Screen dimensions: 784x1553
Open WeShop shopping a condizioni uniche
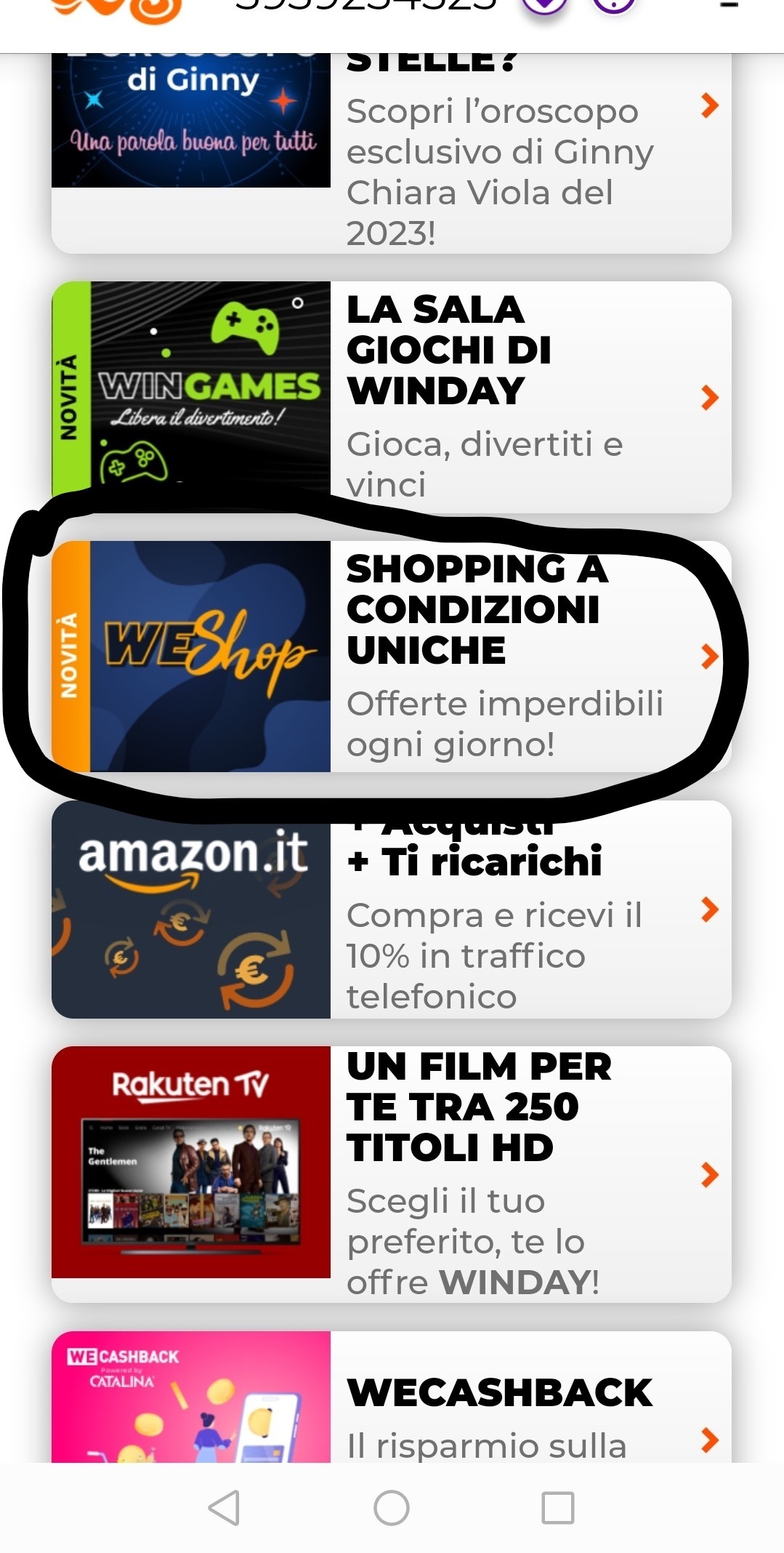391,656
